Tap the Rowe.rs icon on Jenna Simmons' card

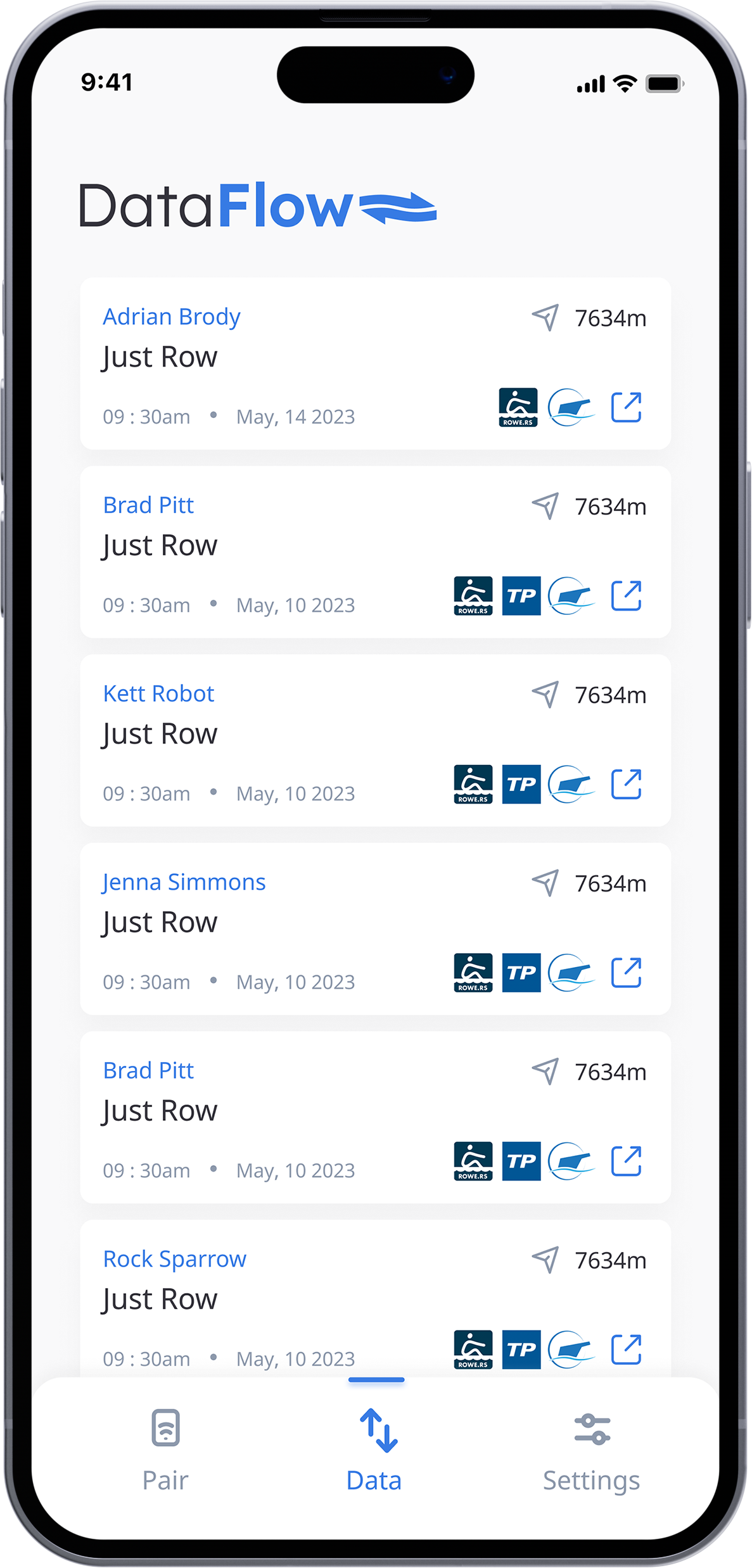point(473,972)
